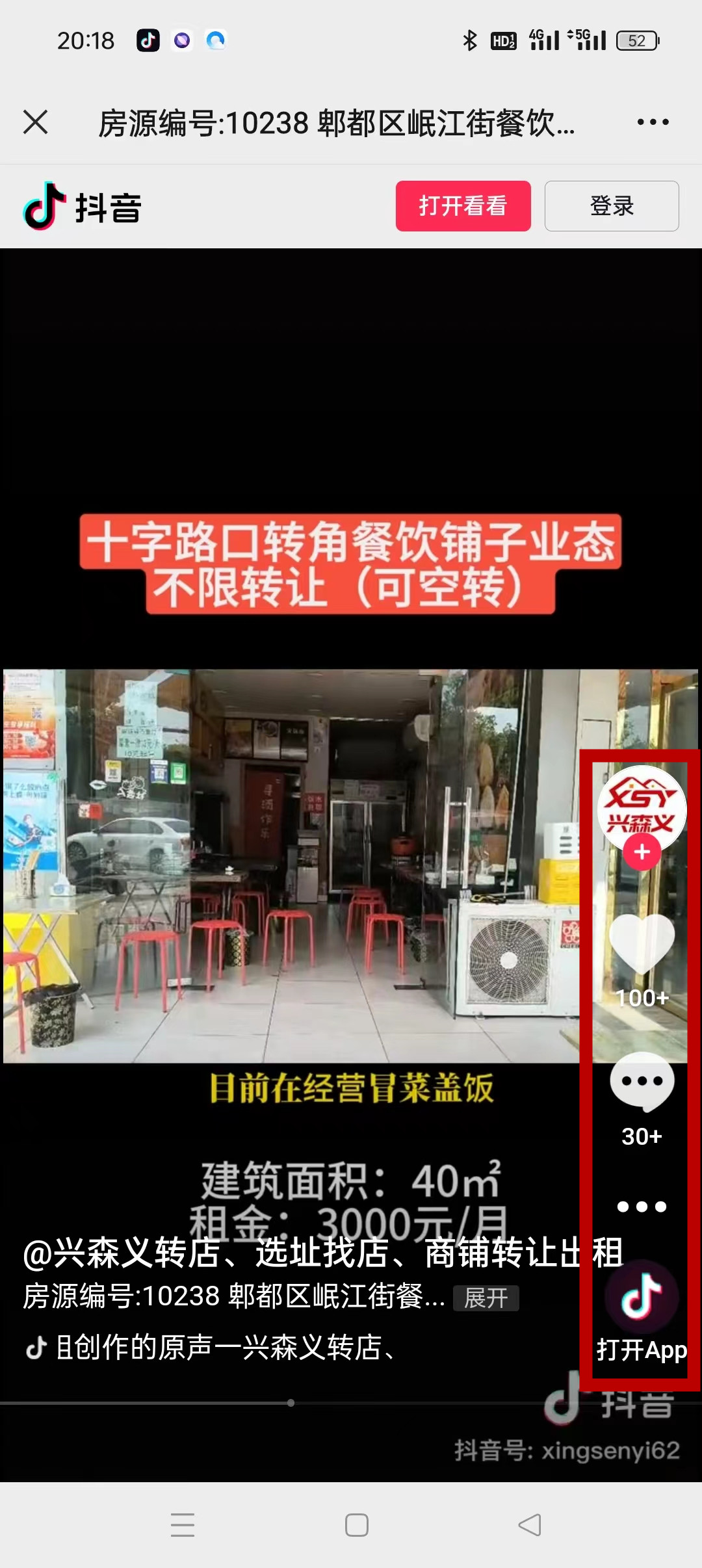
Task: Tap the 登录 login button
Action: (611, 206)
